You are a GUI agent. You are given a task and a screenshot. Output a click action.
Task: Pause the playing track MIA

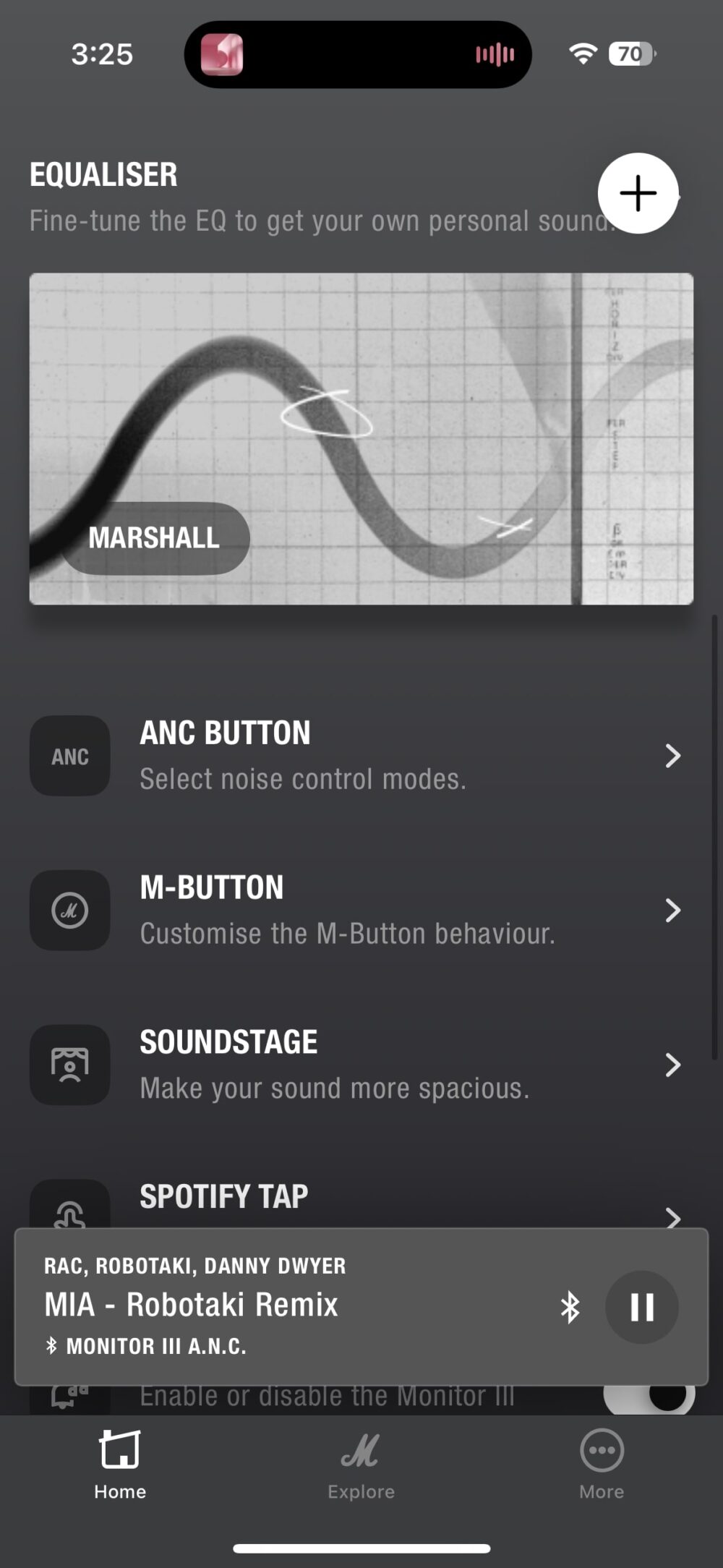pos(641,1306)
